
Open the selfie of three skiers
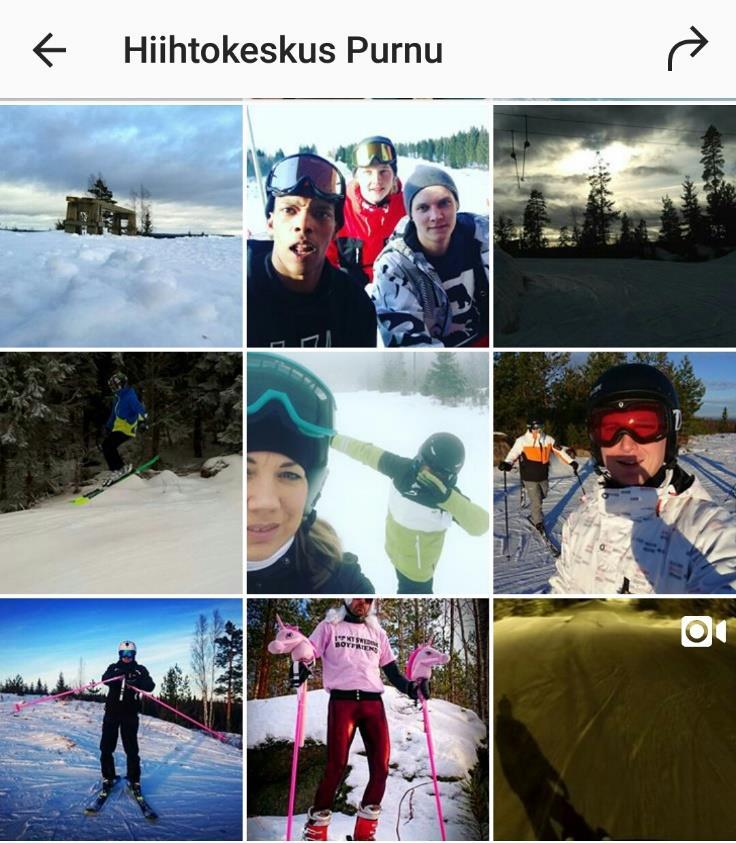[x=368, y=226]
